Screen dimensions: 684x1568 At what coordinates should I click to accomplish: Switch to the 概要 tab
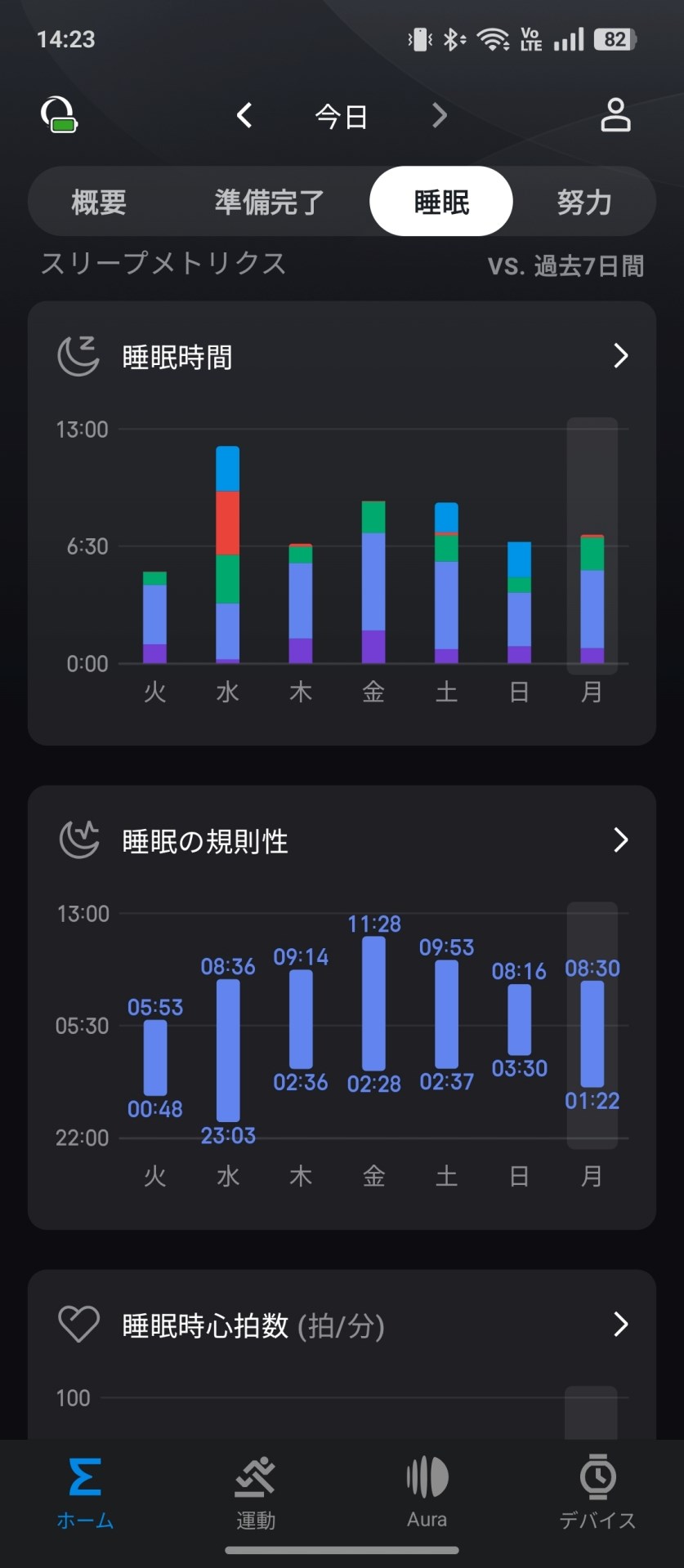pos(99,202)
